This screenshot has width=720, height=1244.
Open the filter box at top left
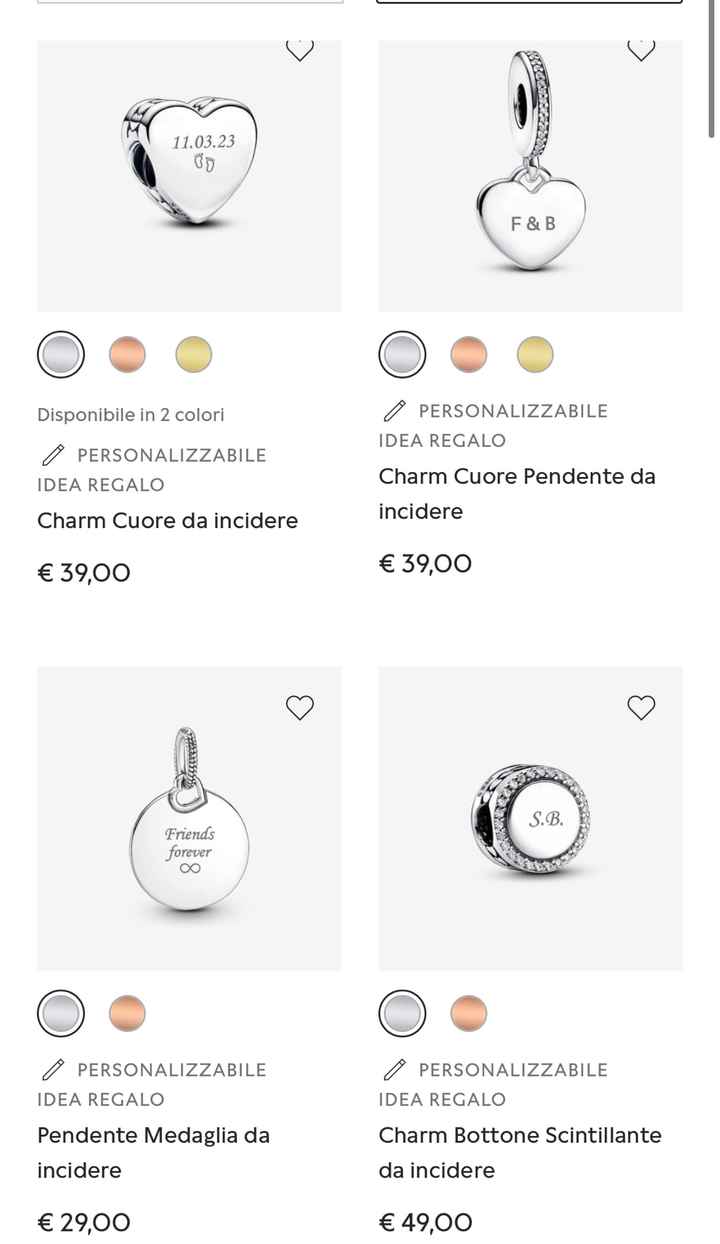coord(188,4)
